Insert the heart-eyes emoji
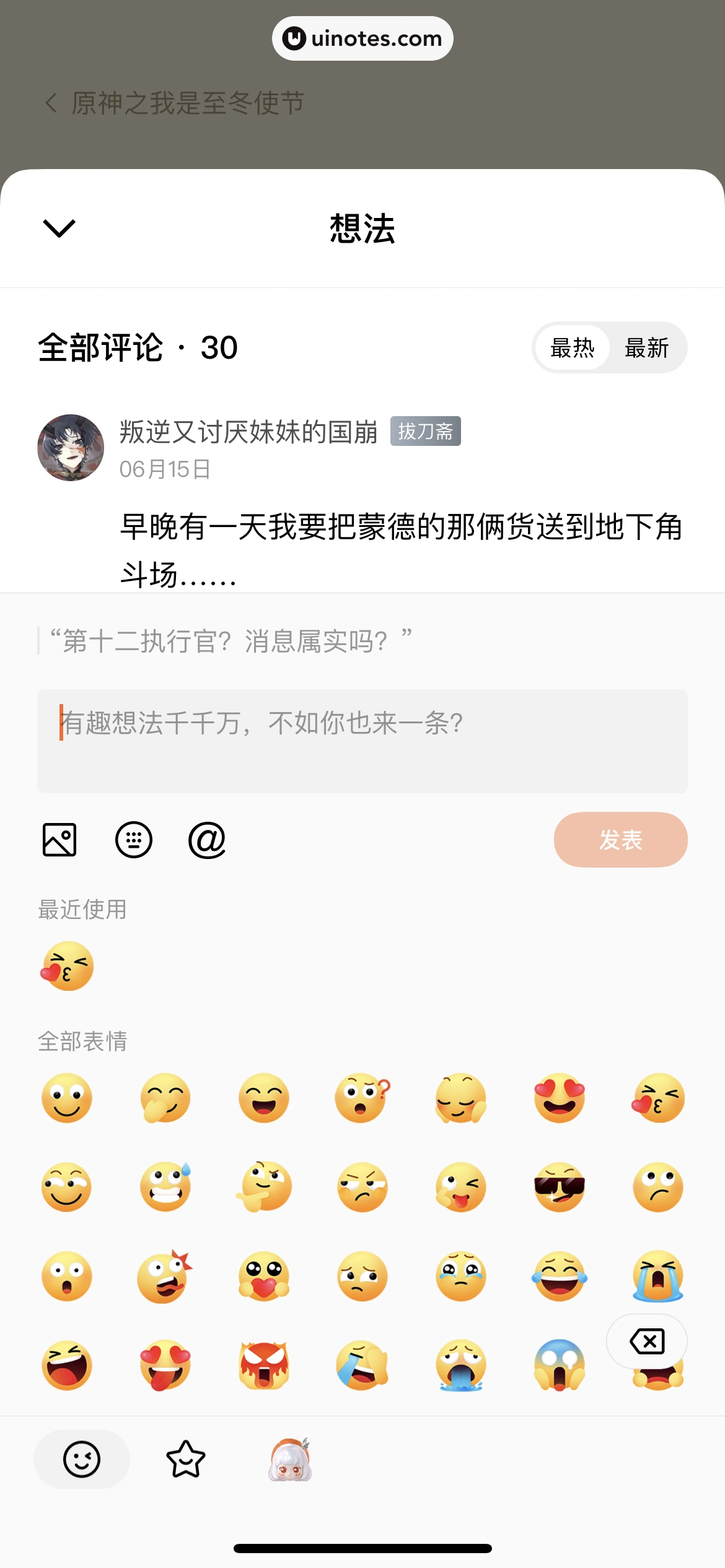 point(559,1098)
